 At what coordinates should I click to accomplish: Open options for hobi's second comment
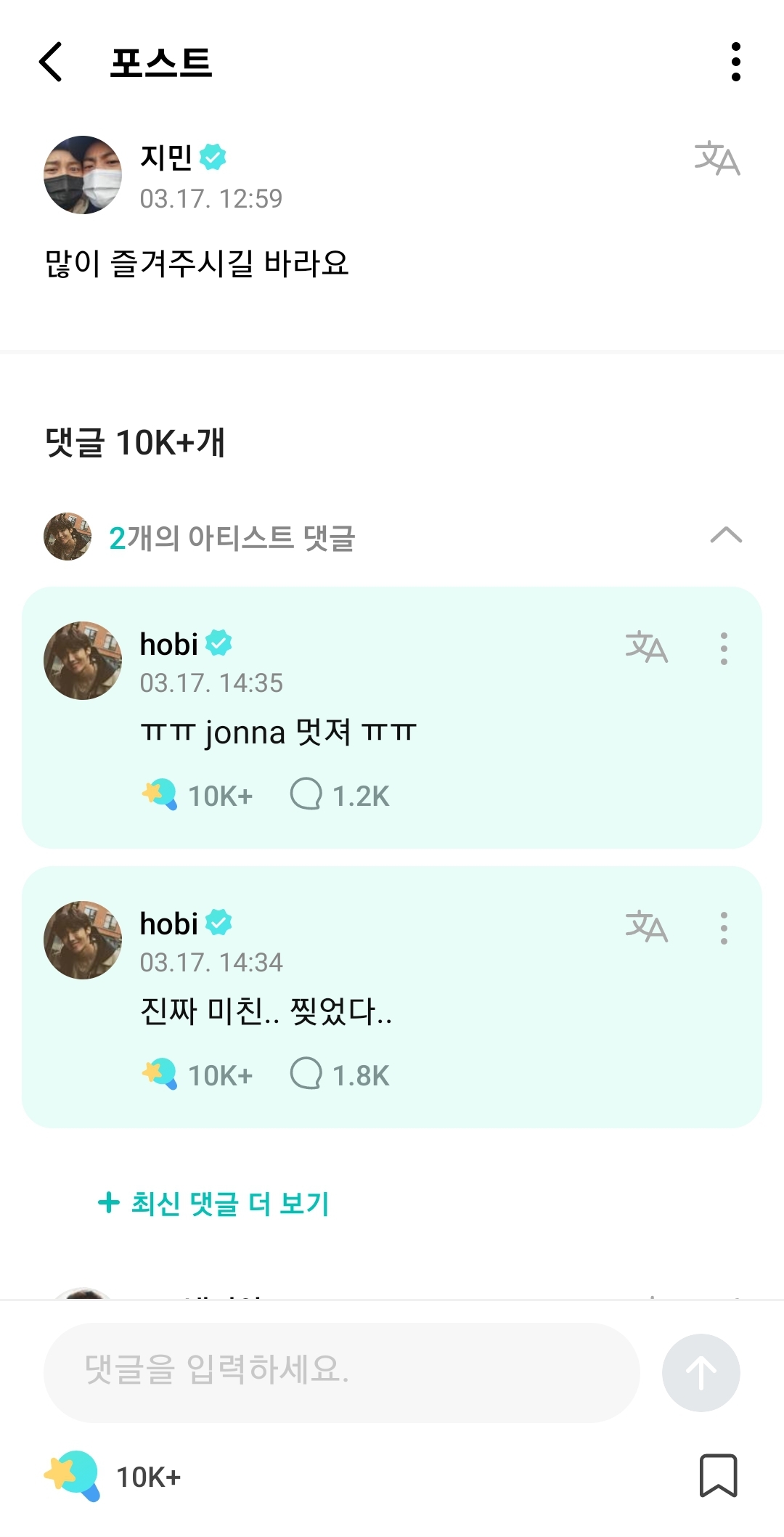[x=723, y=929]
